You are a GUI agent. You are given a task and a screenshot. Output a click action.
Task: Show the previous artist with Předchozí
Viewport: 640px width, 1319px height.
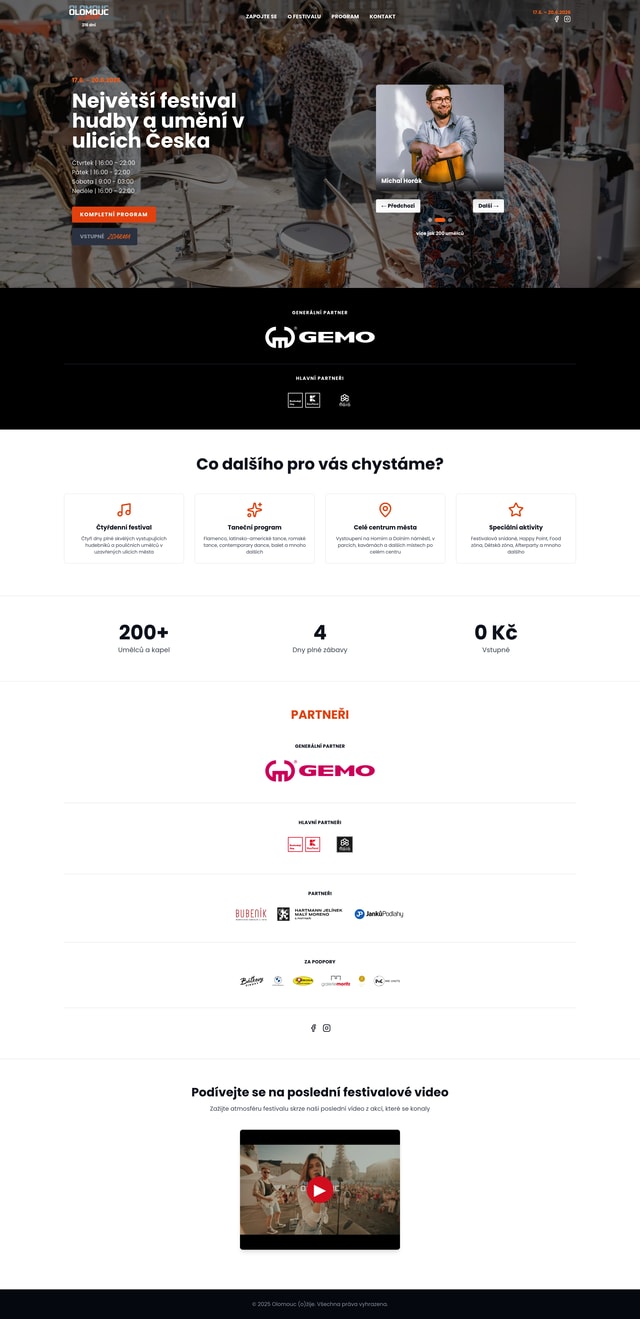coord(398,205)
